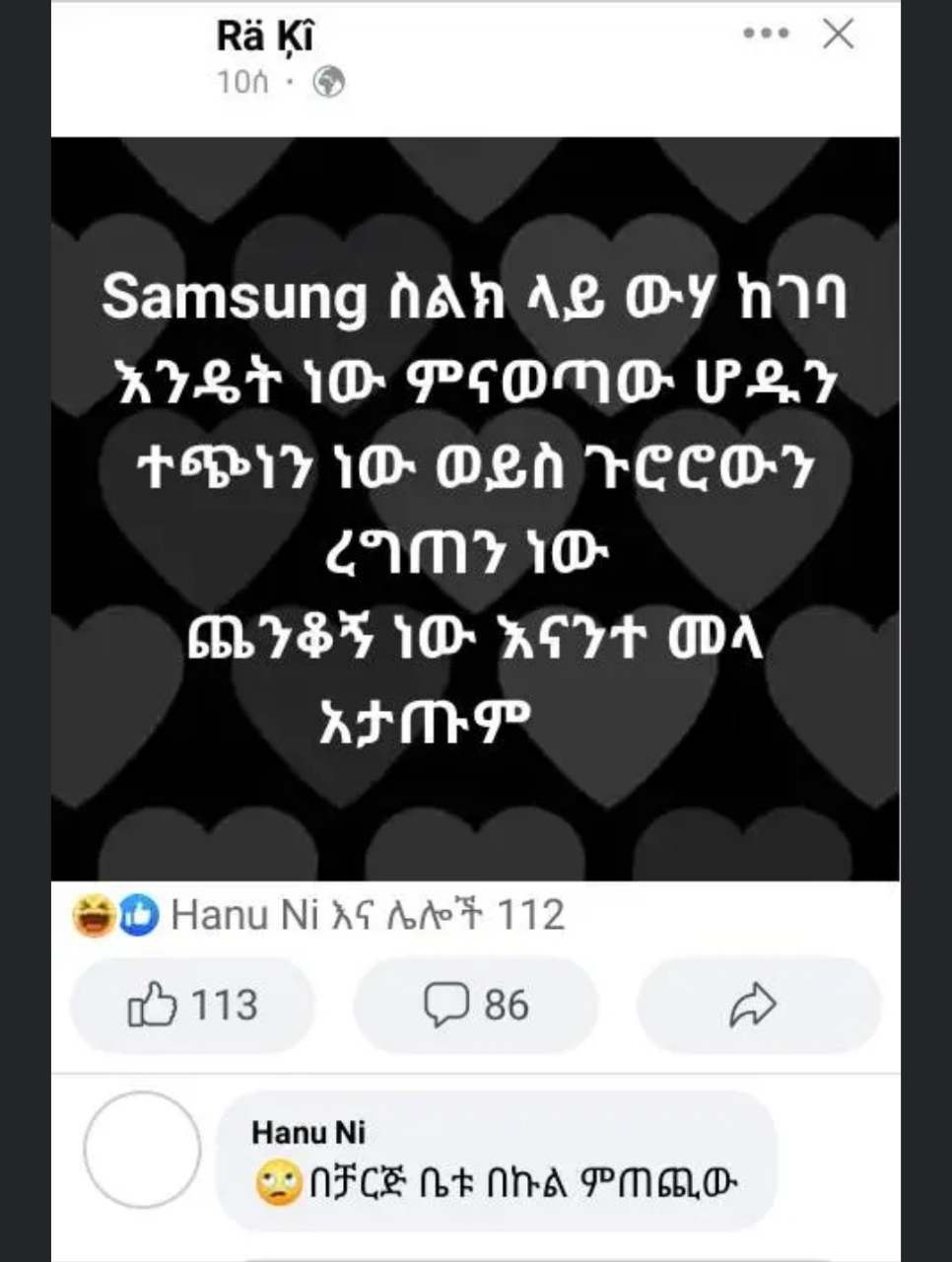The width and height of the screenshot is (952, 1262).
Task: Open the Samsung text image post
Action: pos(475,509)
